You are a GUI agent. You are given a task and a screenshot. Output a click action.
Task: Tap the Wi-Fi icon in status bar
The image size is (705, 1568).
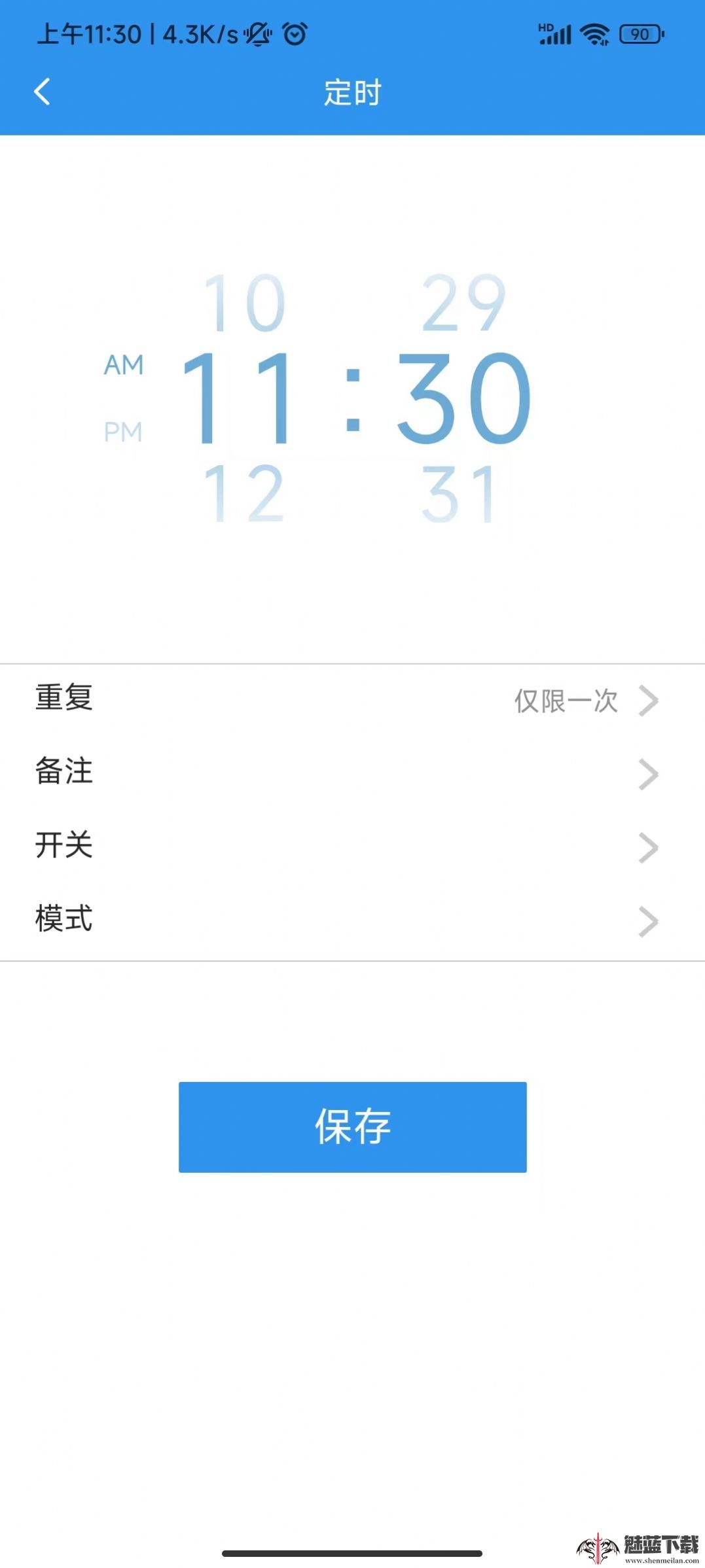(593, 35)
